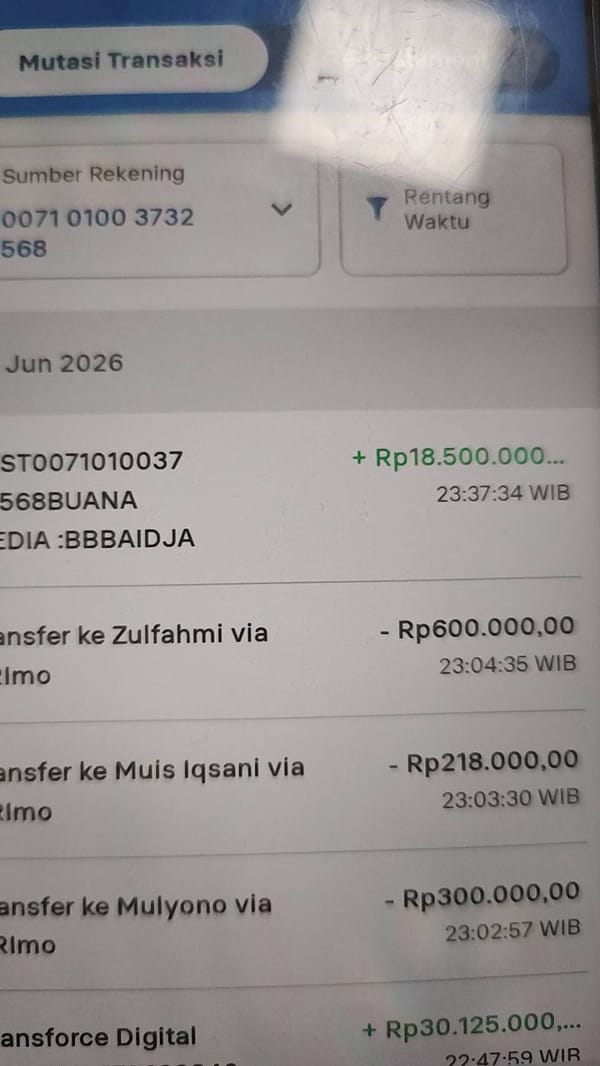This screenshot has height=1066, width=600.
Task: Open the Rp18.500.000 BUANA incoming transaction
Action: pyautogui.click(x=291, y=497)
